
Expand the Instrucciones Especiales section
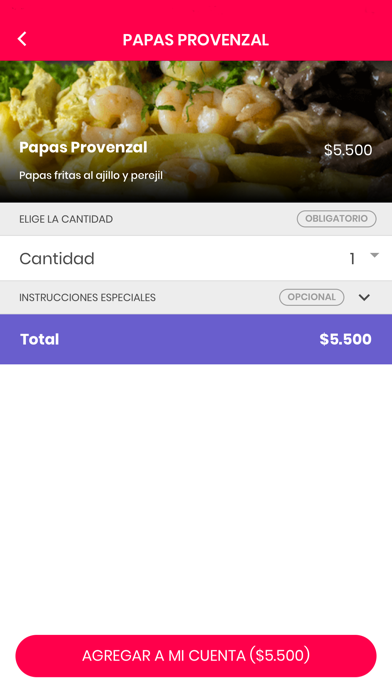pyautogui.click(x=364, y=297)
